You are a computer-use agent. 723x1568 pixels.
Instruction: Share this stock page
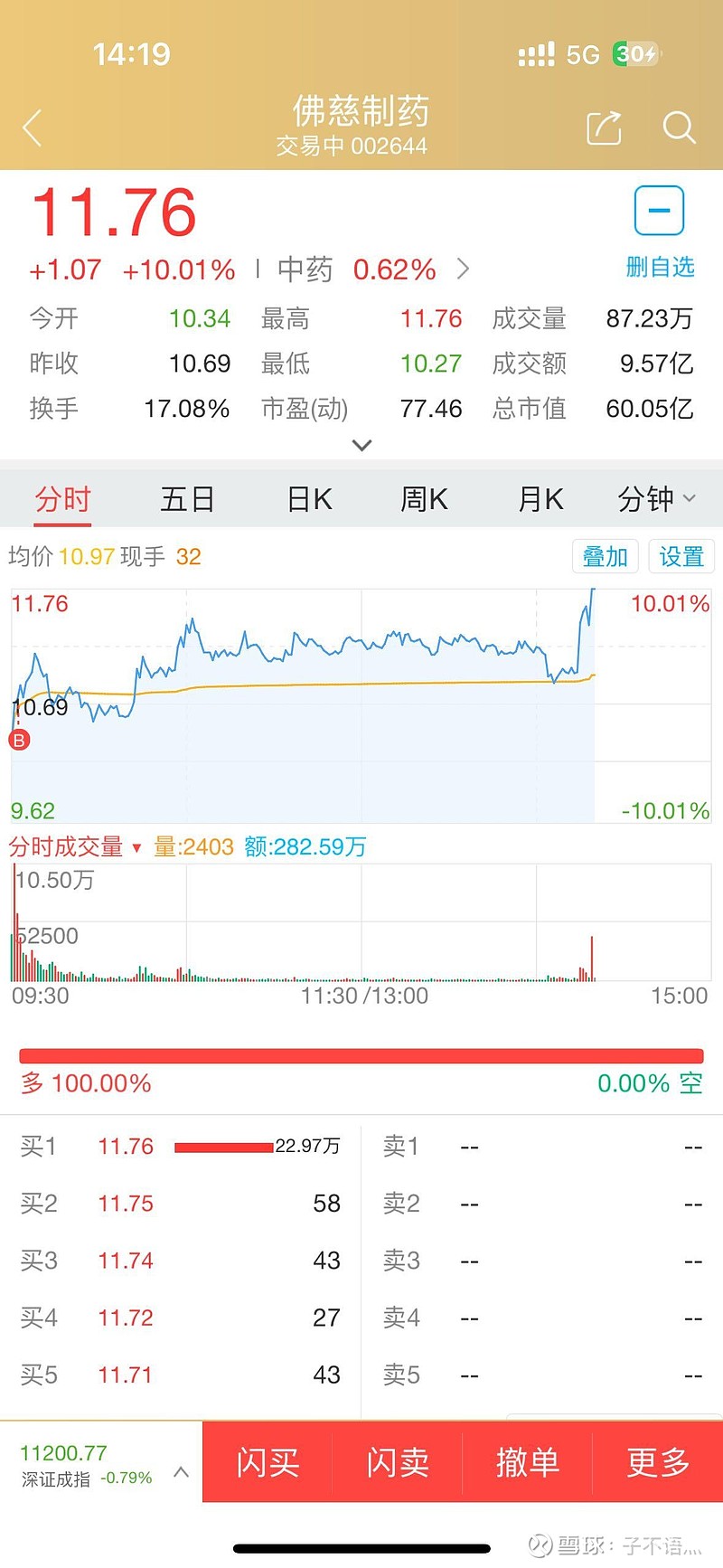604,128
